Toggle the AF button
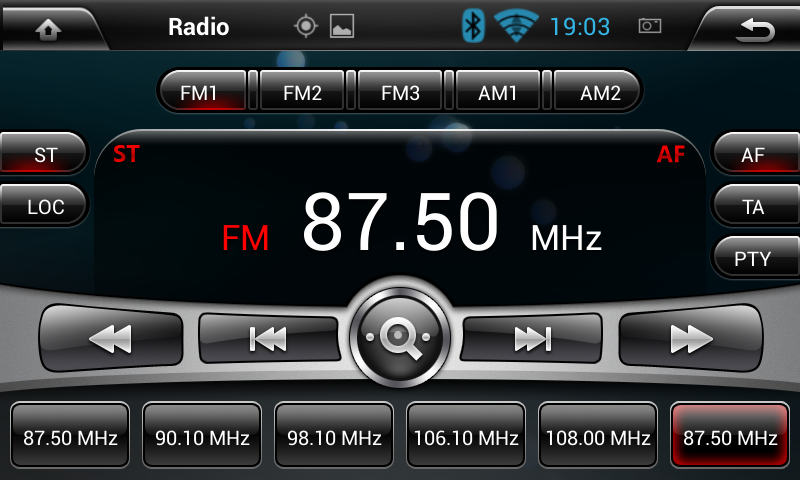Screen dimensions: 800x480 coord(753,155)
